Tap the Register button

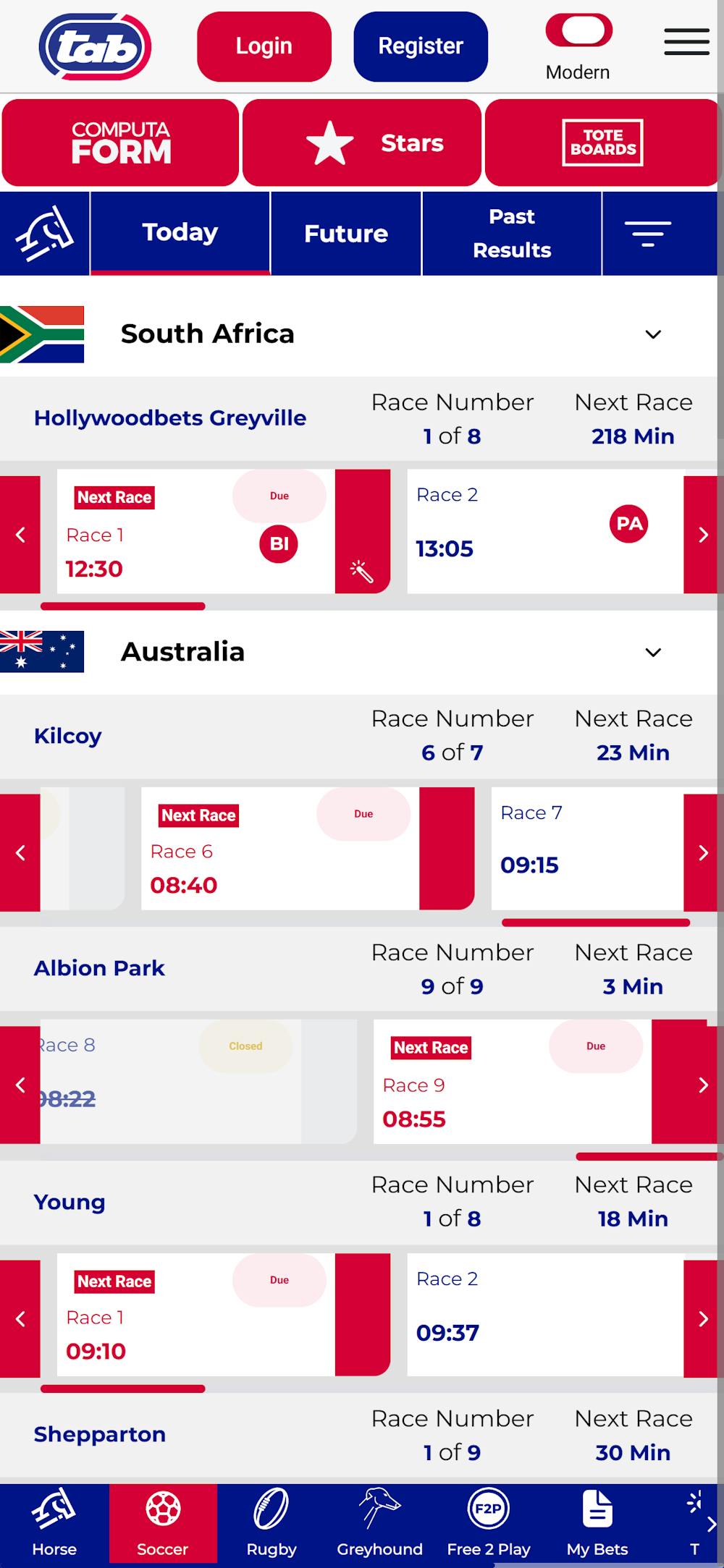(x=420, y=46)
